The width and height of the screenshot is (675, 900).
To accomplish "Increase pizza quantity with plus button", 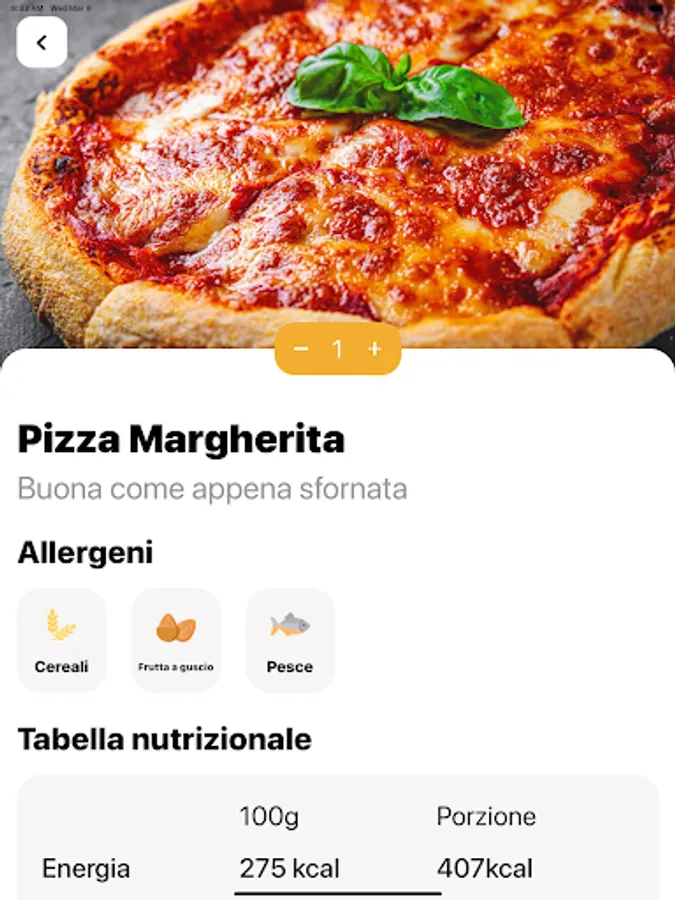I will pyautogui.click(x=374, y=349).
